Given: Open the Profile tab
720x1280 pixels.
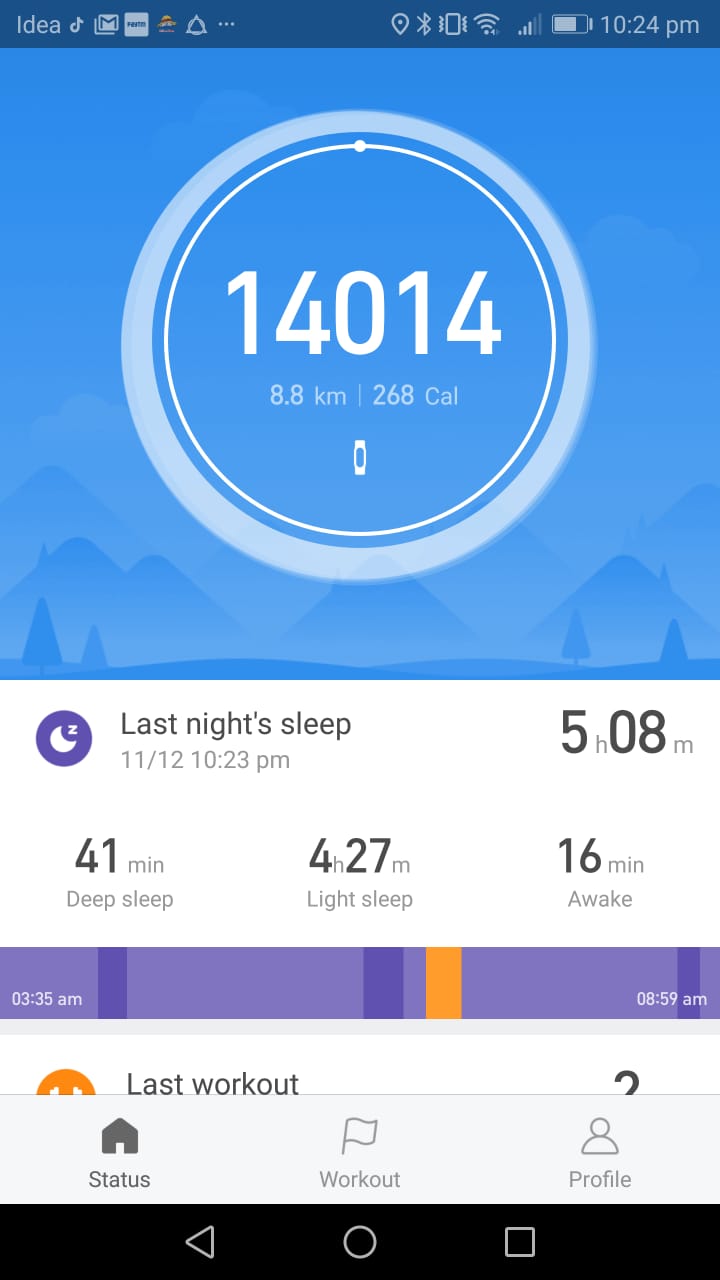Looking at the screenshot, I should [600, 1154].
